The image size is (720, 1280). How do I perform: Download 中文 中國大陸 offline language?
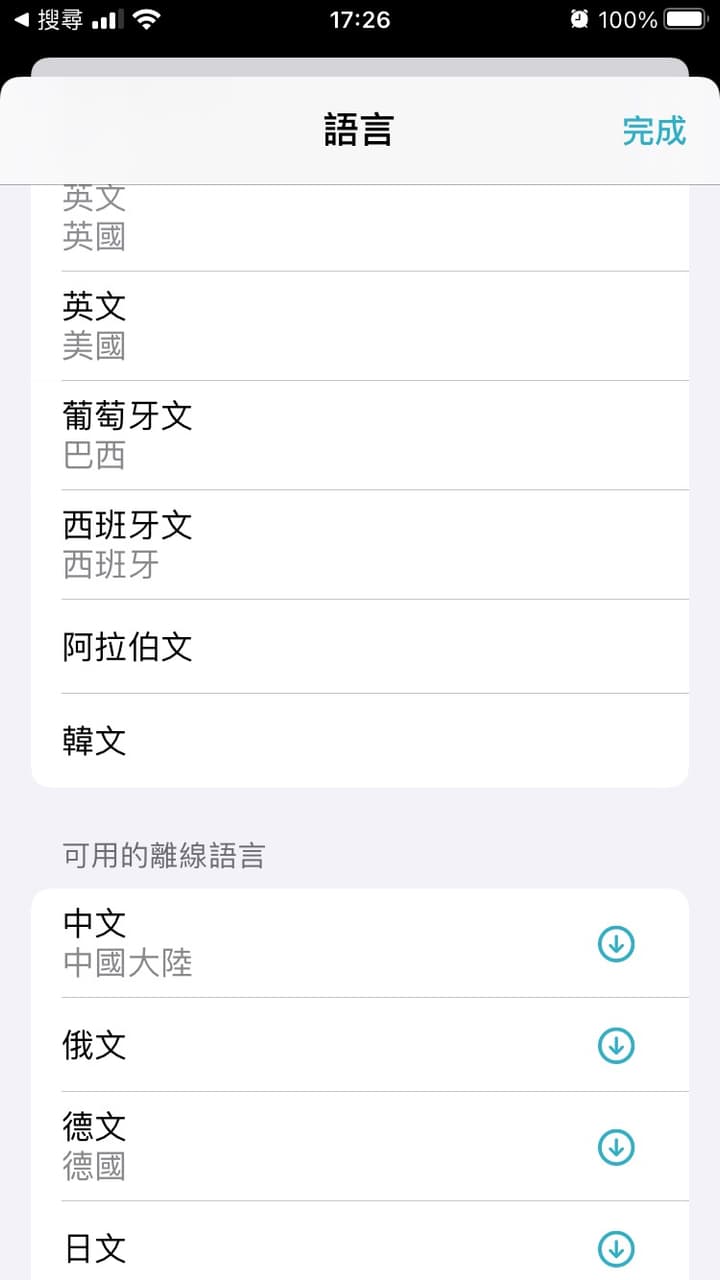[616, 943]
